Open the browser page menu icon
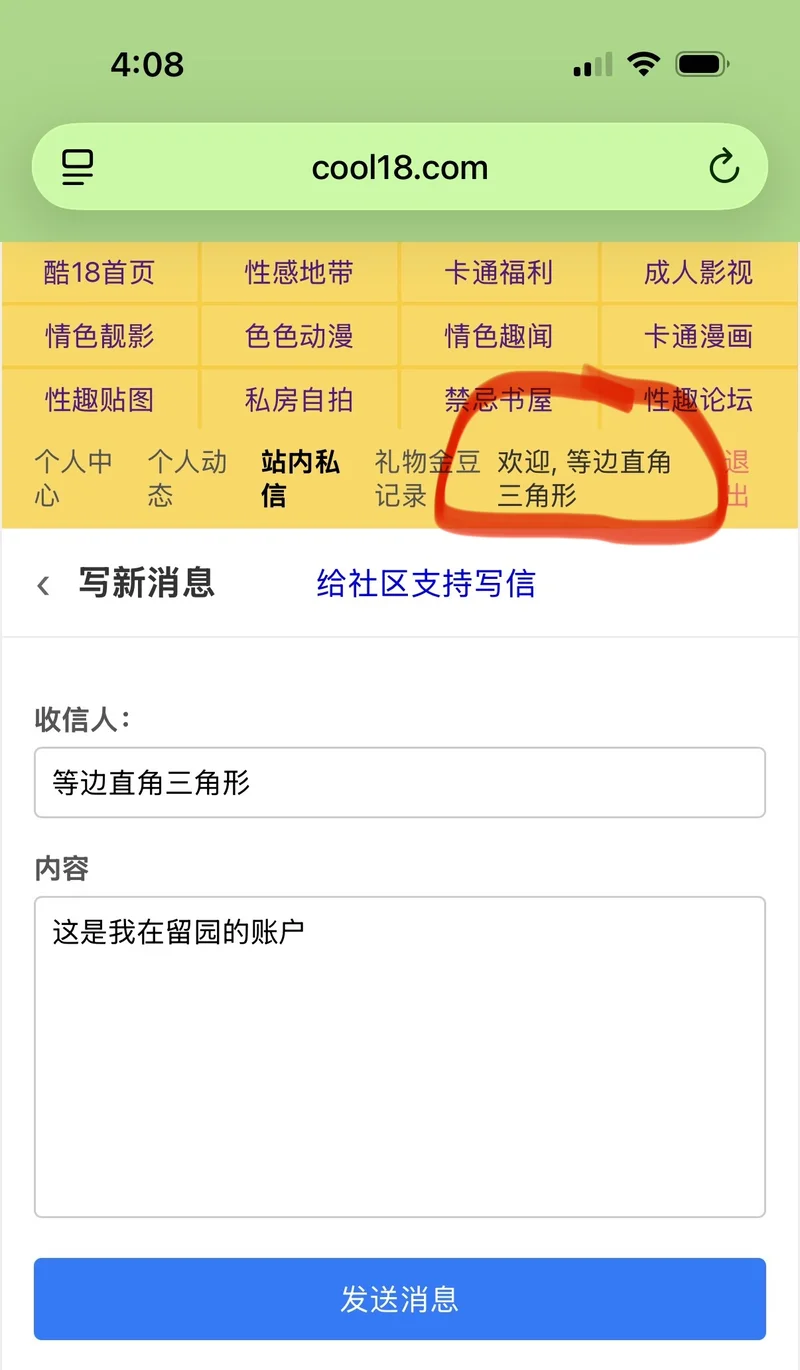 coord(78,167)
